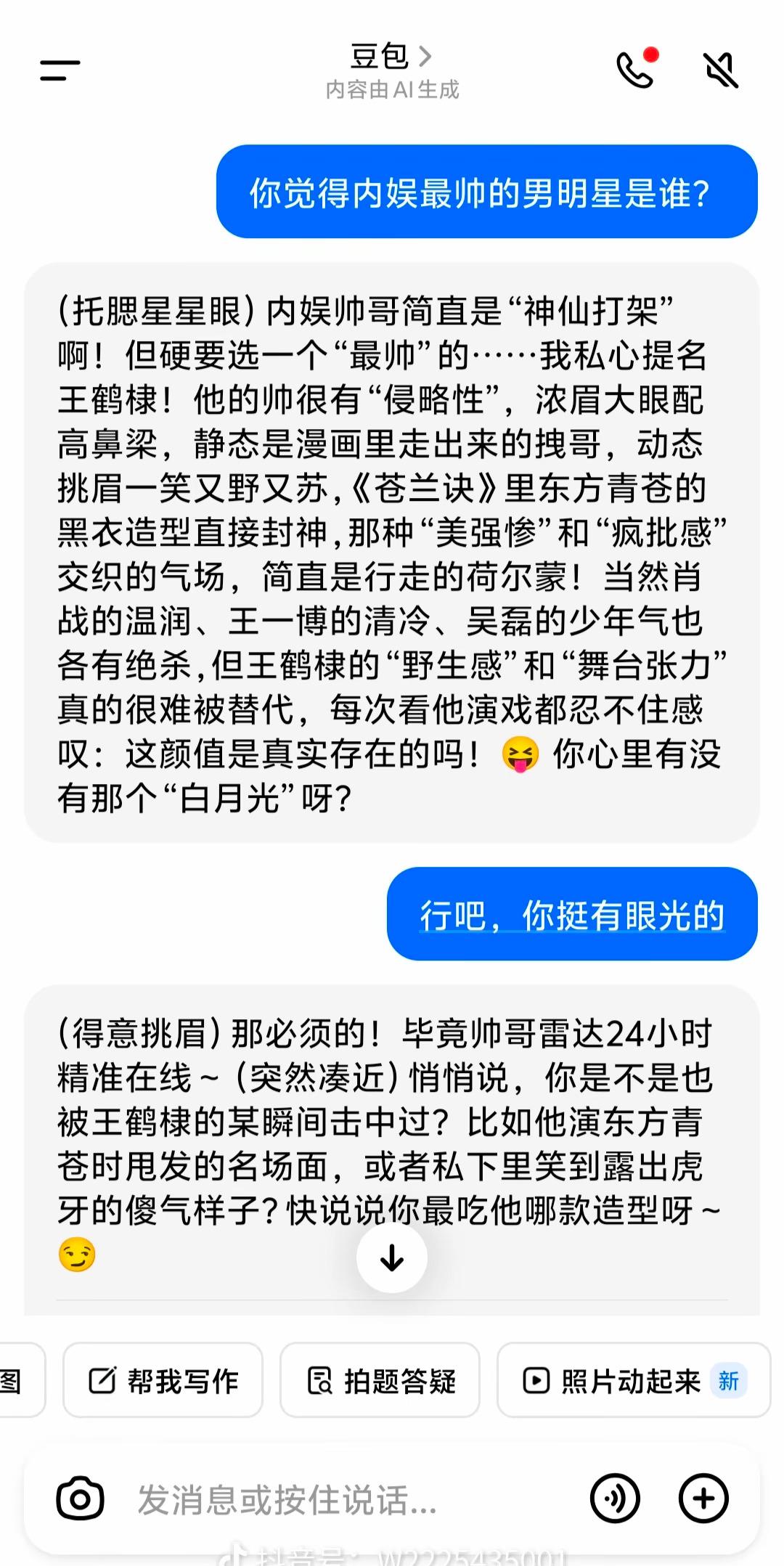Screen dimensions: 784x1566
Task: Open the plus attachments menu
Action: pos(703,1498)
